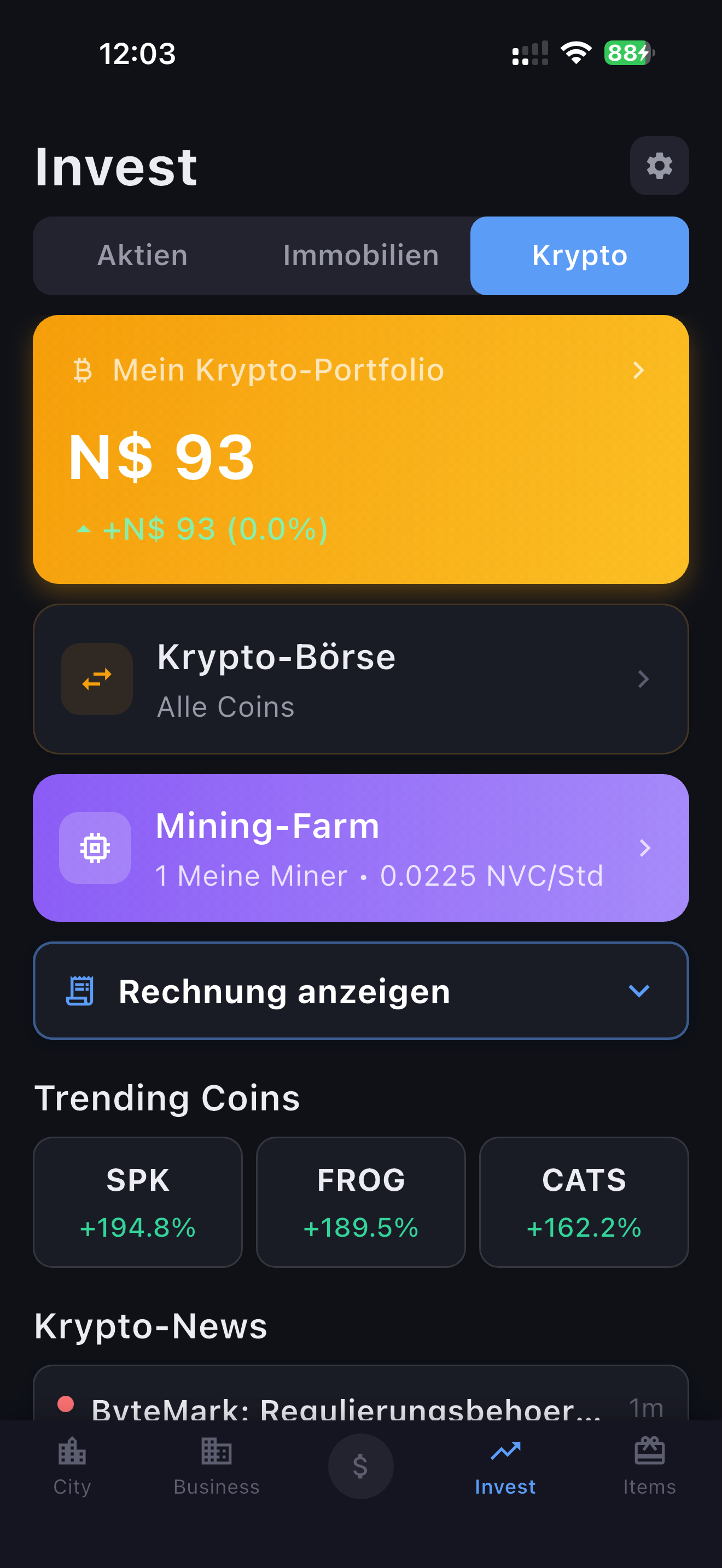
Task: Open the settings gear
Action: coord(659,166)
